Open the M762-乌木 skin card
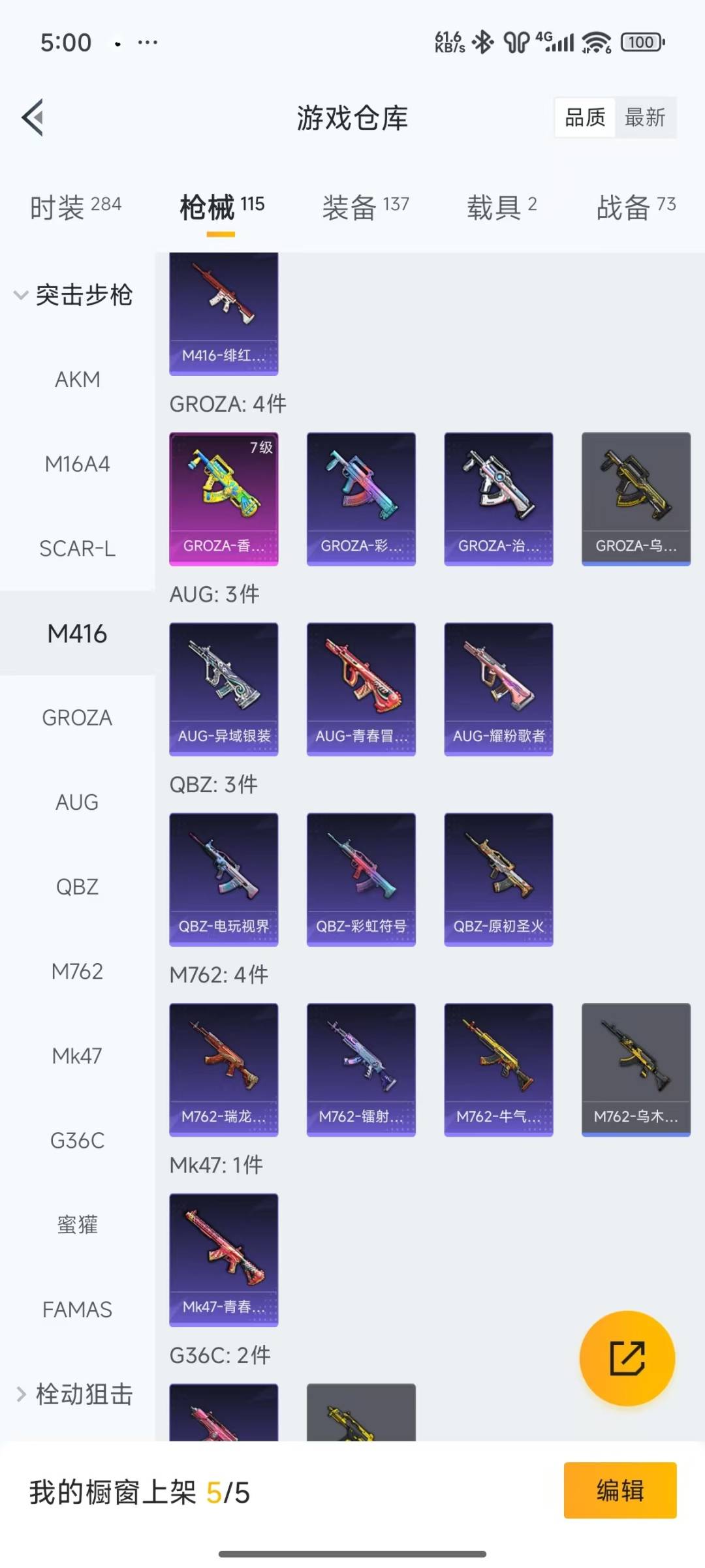 (636, 1069)
